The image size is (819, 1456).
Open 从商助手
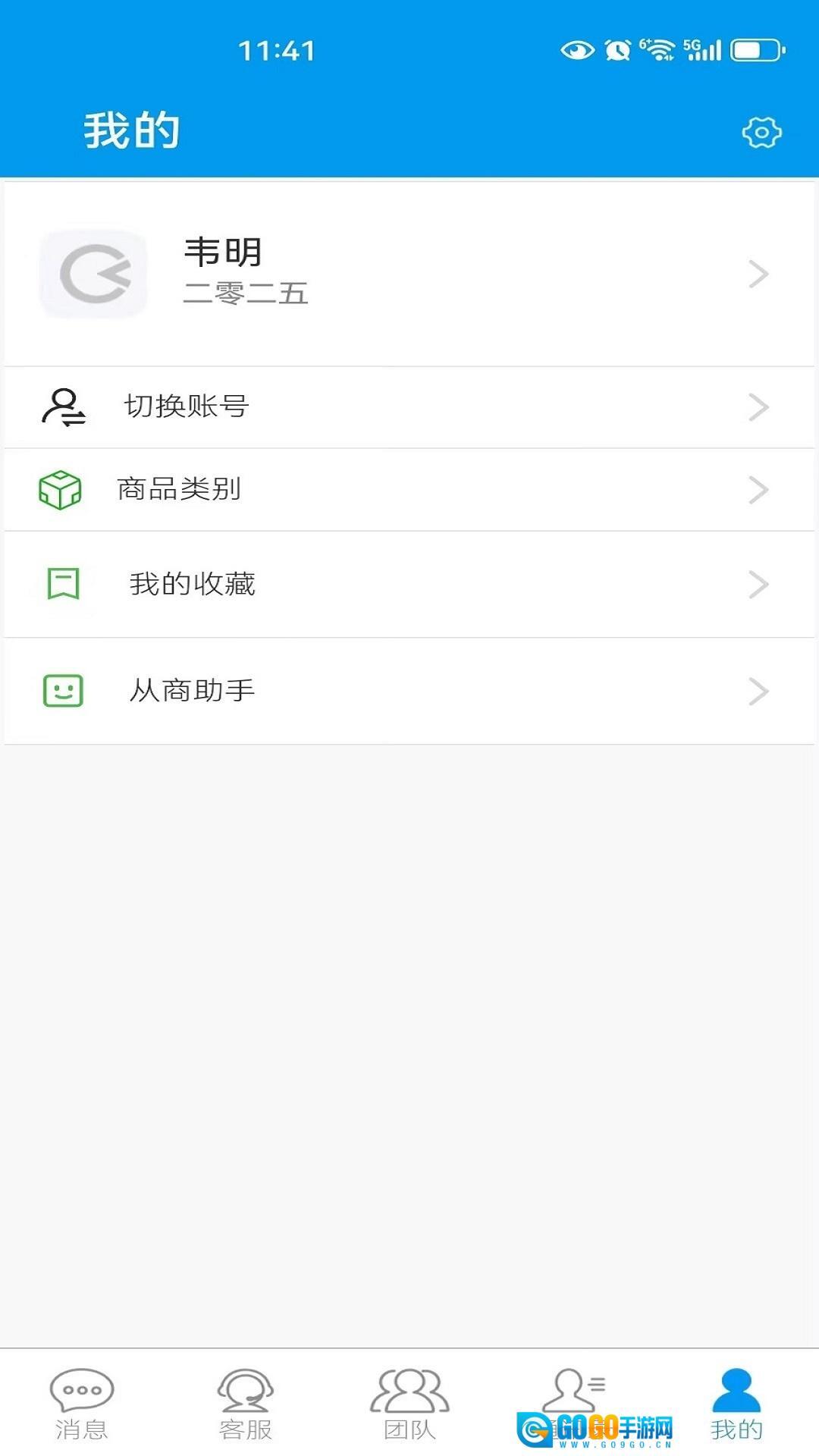(409, 691)
